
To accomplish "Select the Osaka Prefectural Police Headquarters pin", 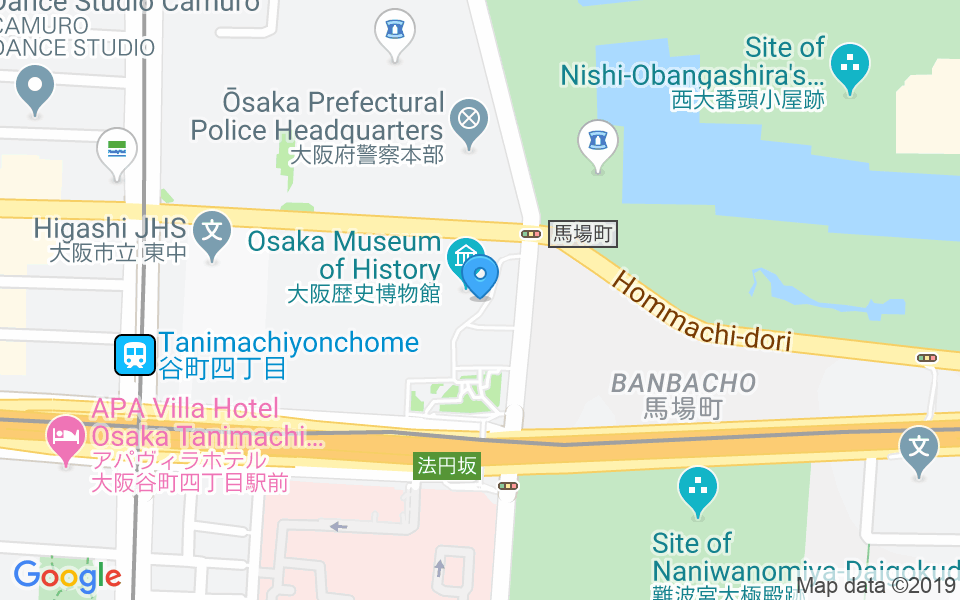I will click(x=468, y=120).
